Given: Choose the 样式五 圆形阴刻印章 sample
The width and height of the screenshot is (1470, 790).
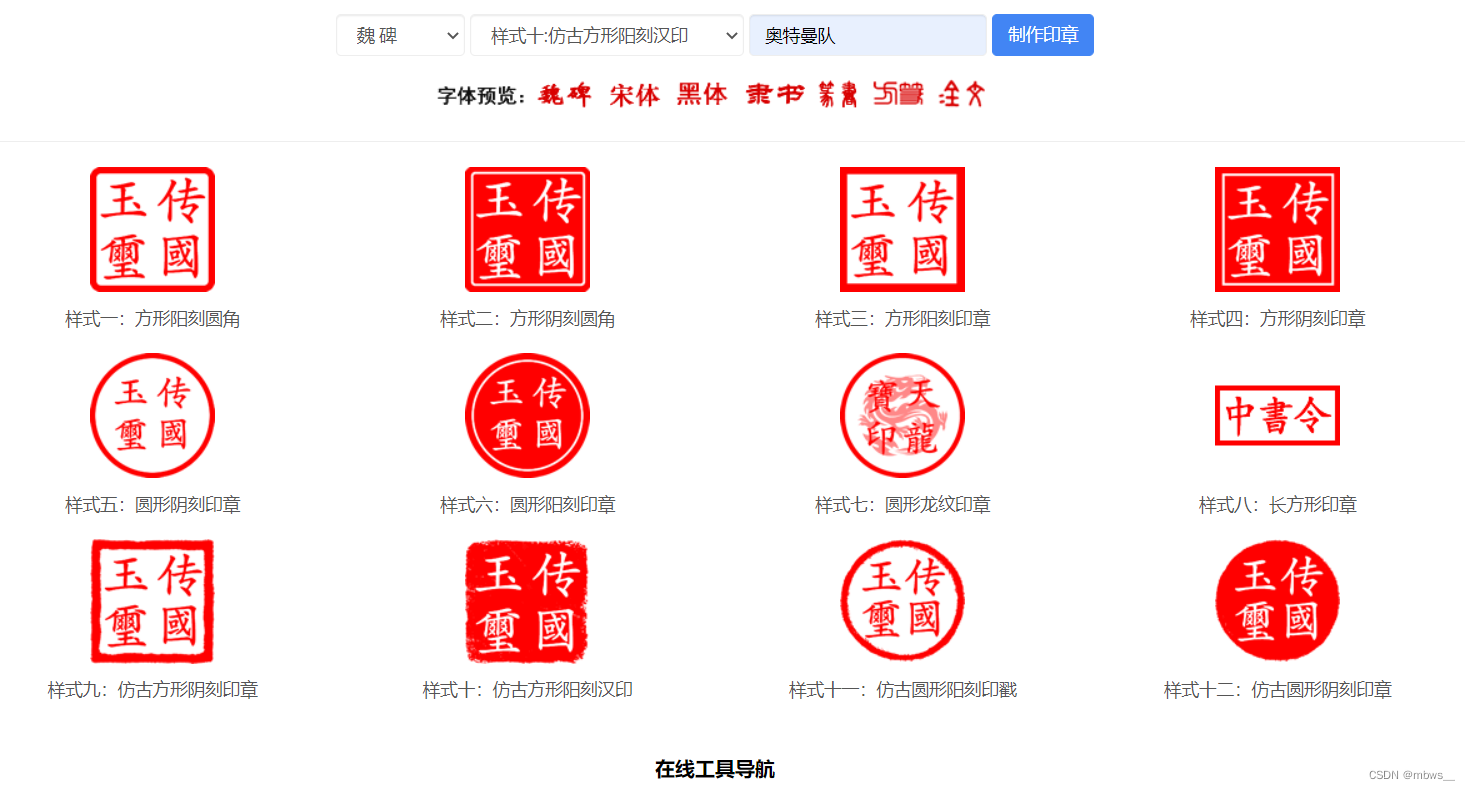Looking at the screenshot, I should [x=152, y=415].
